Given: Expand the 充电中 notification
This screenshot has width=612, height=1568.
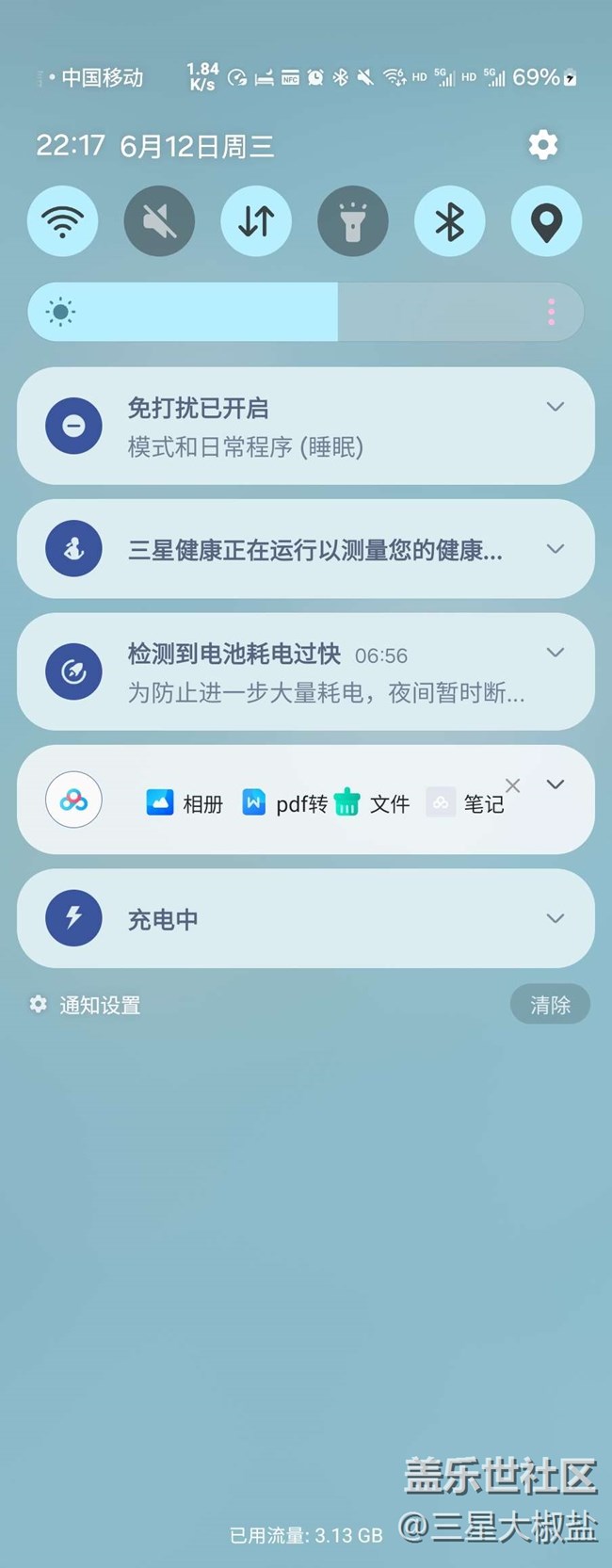Looking at the screenshot, I should coord(556,918).
